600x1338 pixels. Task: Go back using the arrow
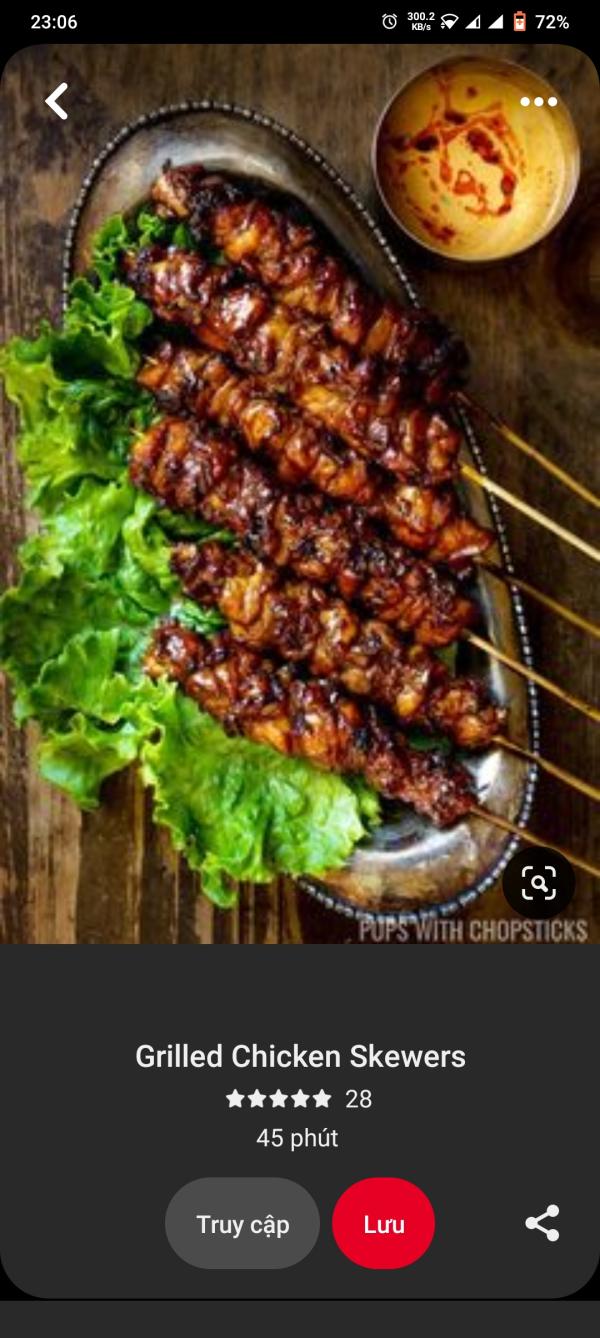coord(57,101)
